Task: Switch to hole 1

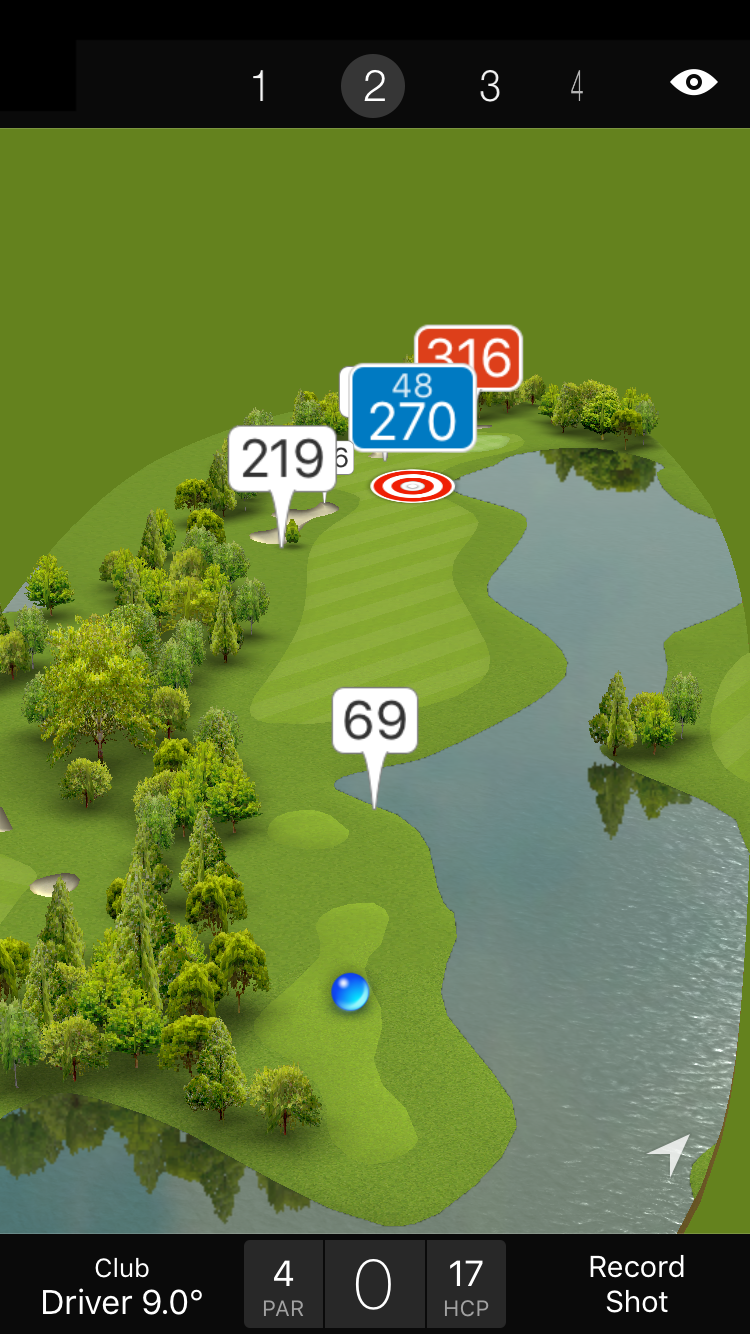Action: [x=259, y=87]
